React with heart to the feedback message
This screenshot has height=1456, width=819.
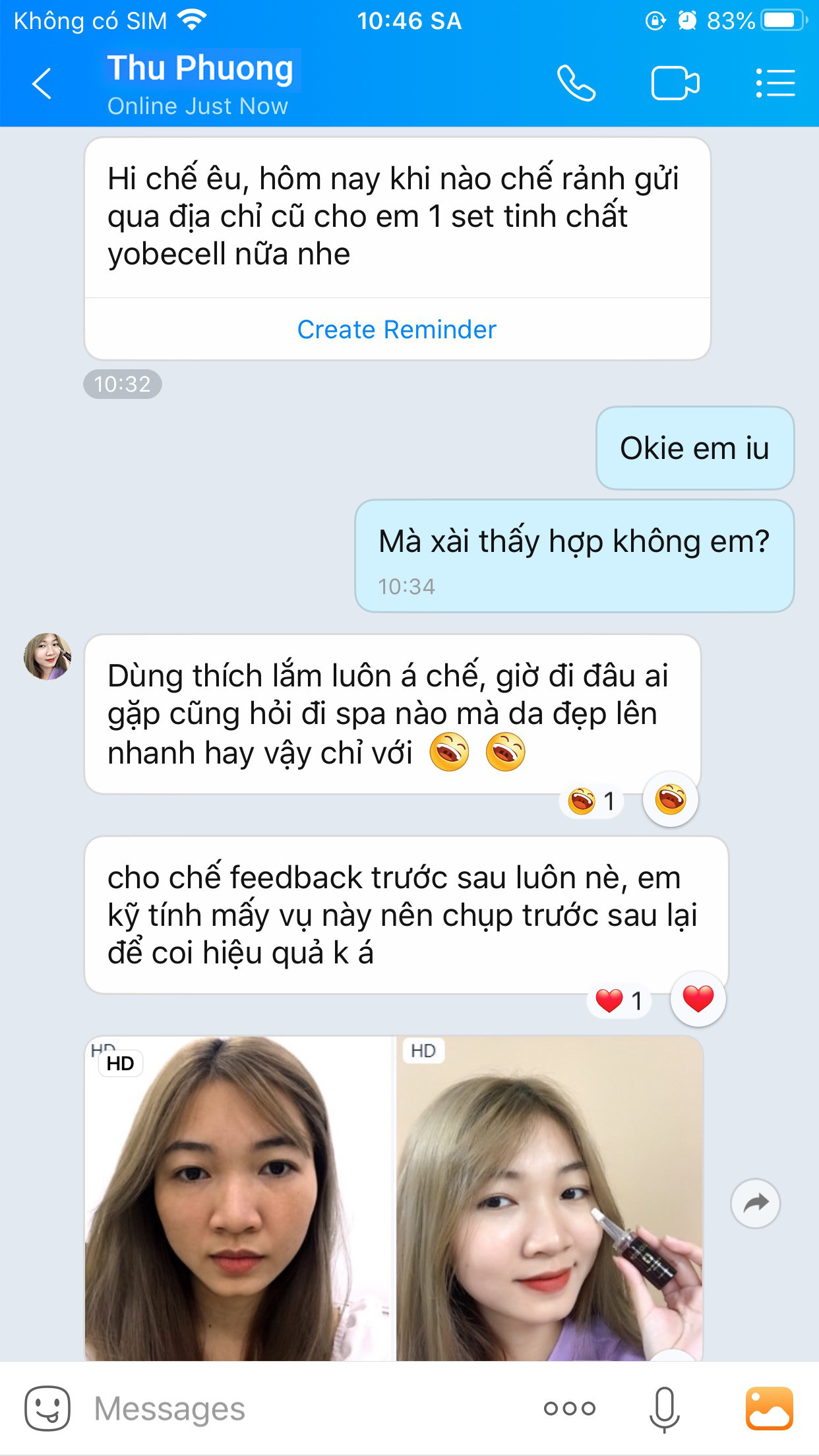[698, 1000]
